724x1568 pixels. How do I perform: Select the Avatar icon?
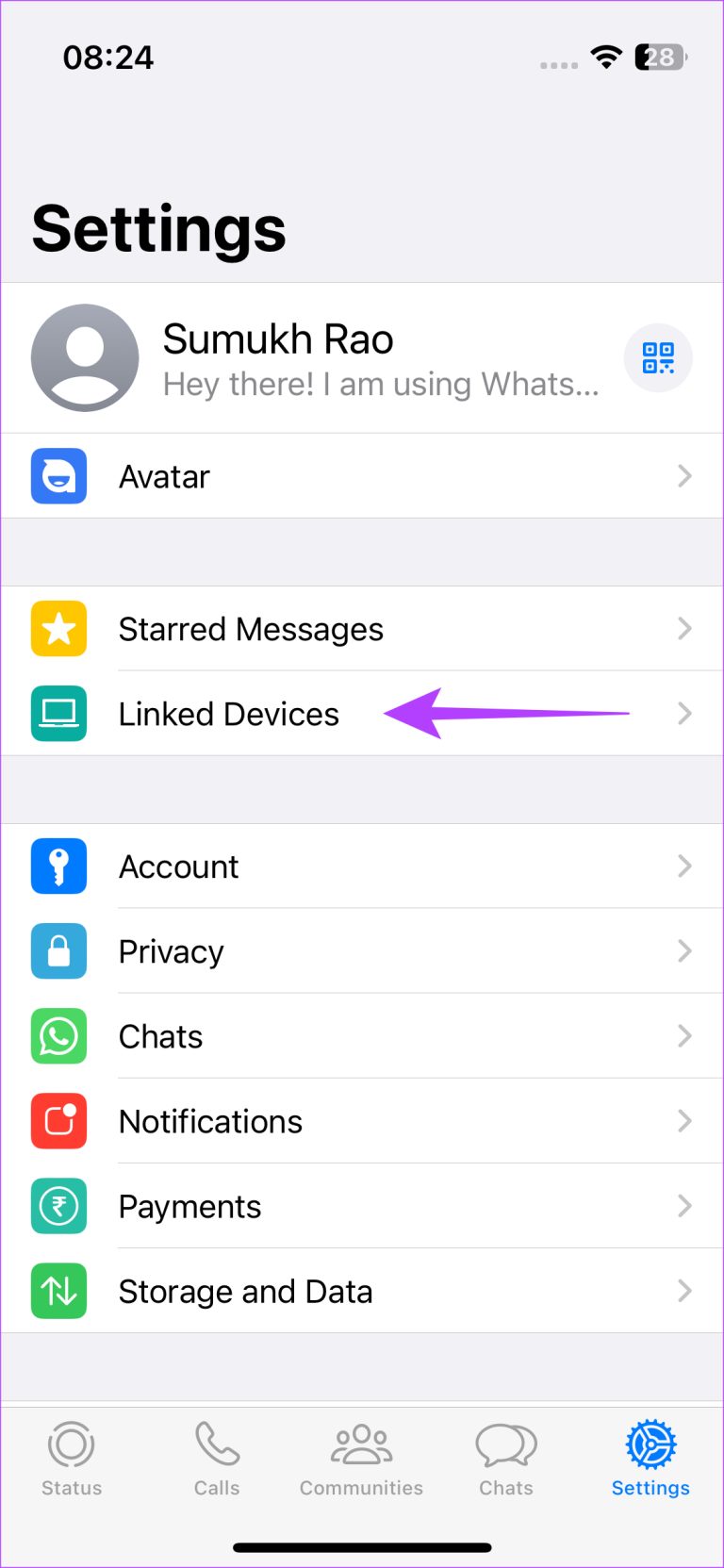point(58,476)
